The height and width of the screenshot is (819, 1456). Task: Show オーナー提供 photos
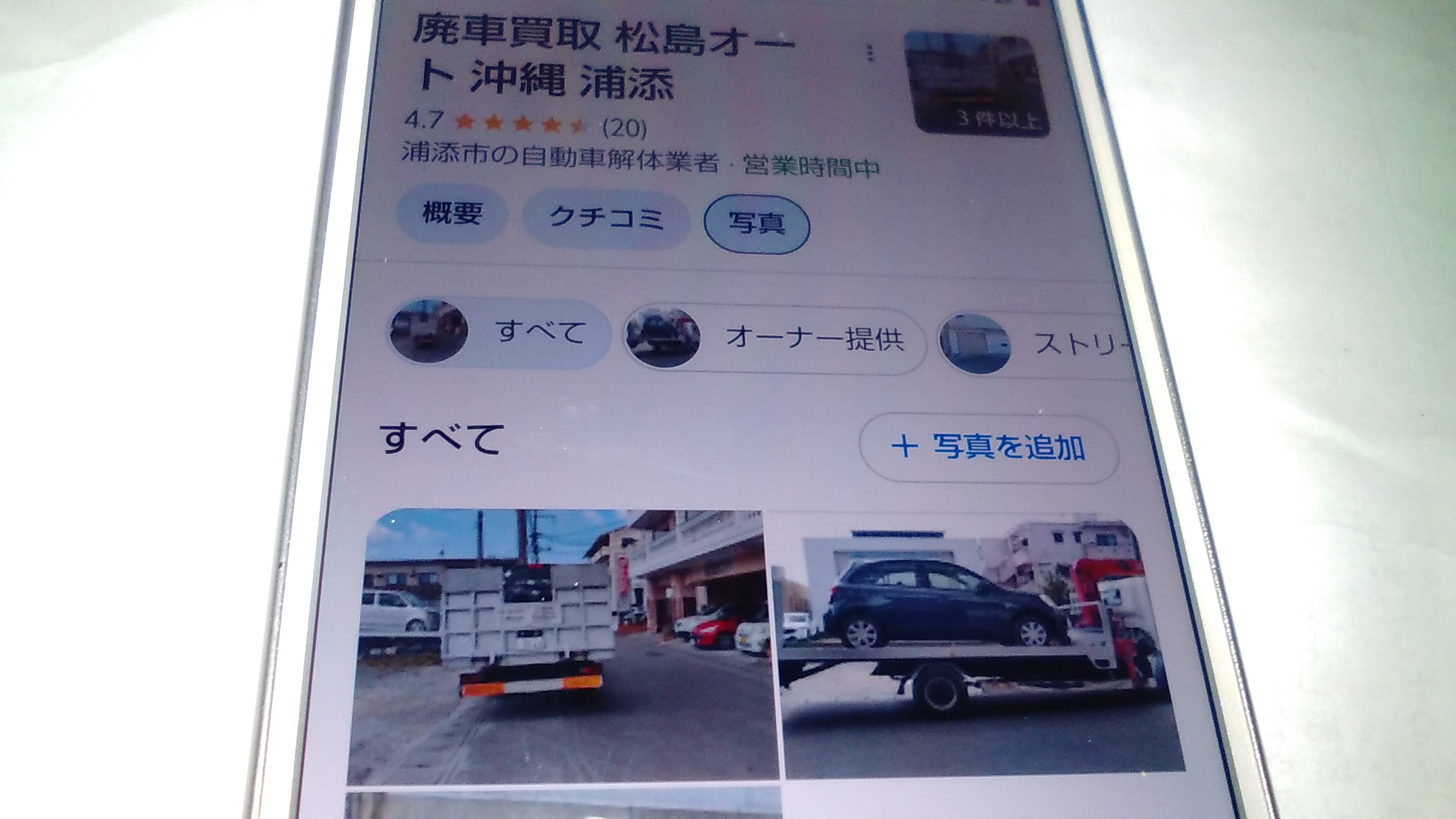pyautogui.click(x=773, y=340)
